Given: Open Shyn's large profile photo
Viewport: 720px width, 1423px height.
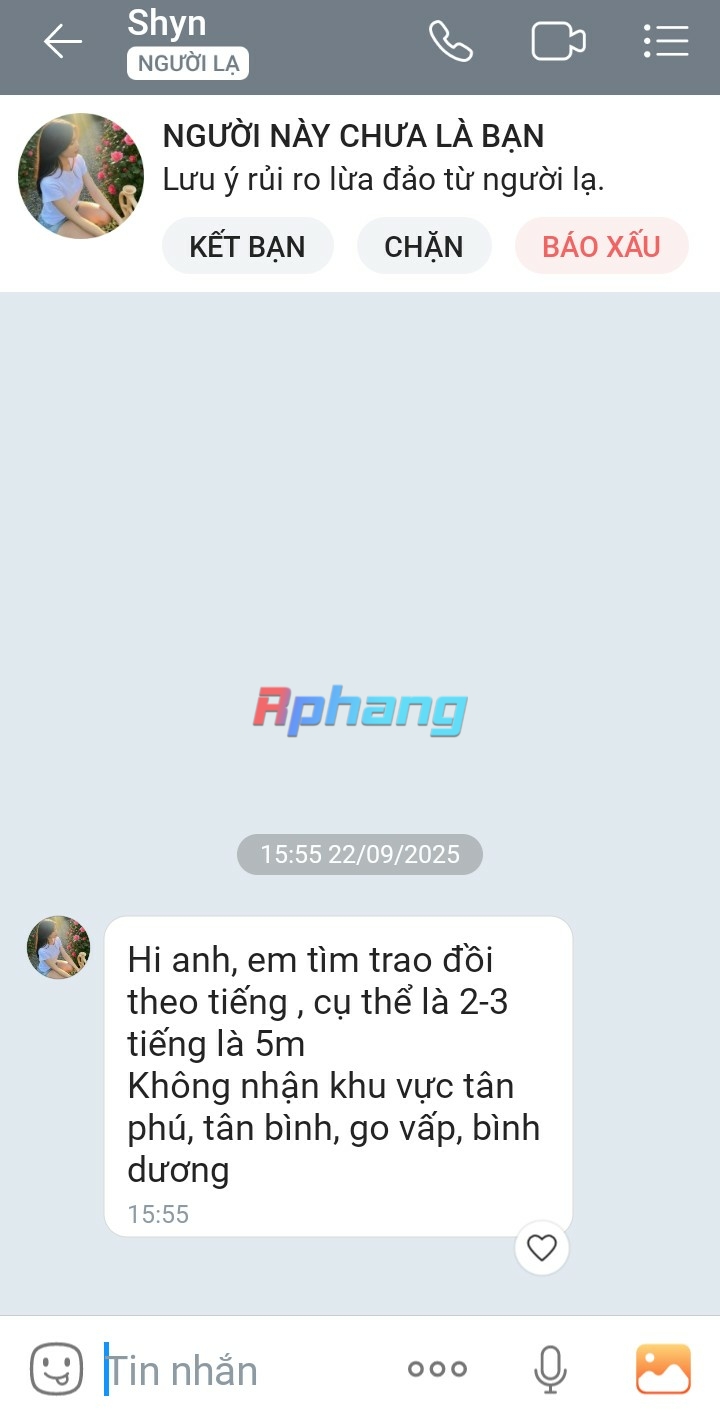Looking at the screenshot, I should [81, 176].
